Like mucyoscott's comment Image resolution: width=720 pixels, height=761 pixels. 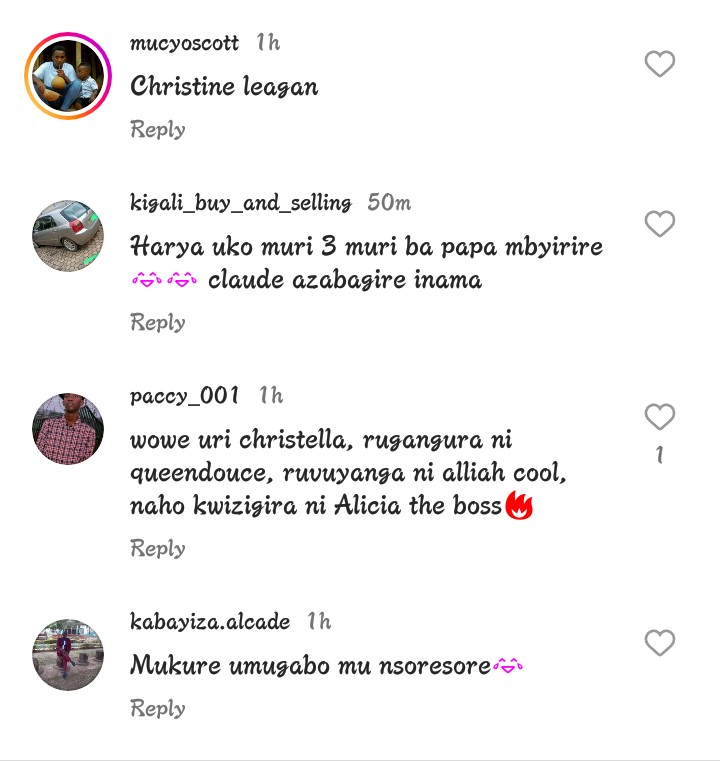(659, 65)
